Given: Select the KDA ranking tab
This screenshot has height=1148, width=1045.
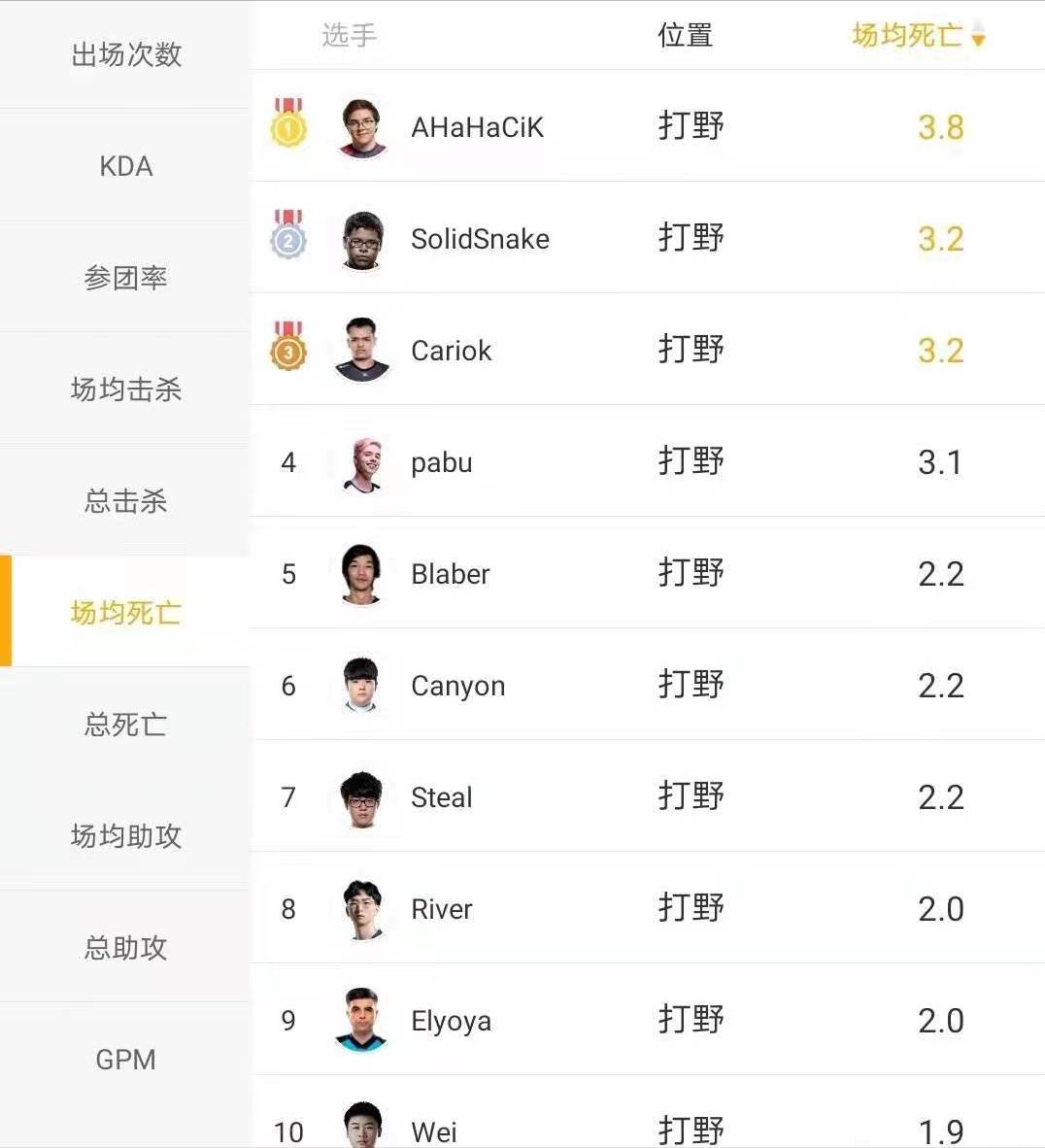Looking at the screenshot, I should 125,166.
